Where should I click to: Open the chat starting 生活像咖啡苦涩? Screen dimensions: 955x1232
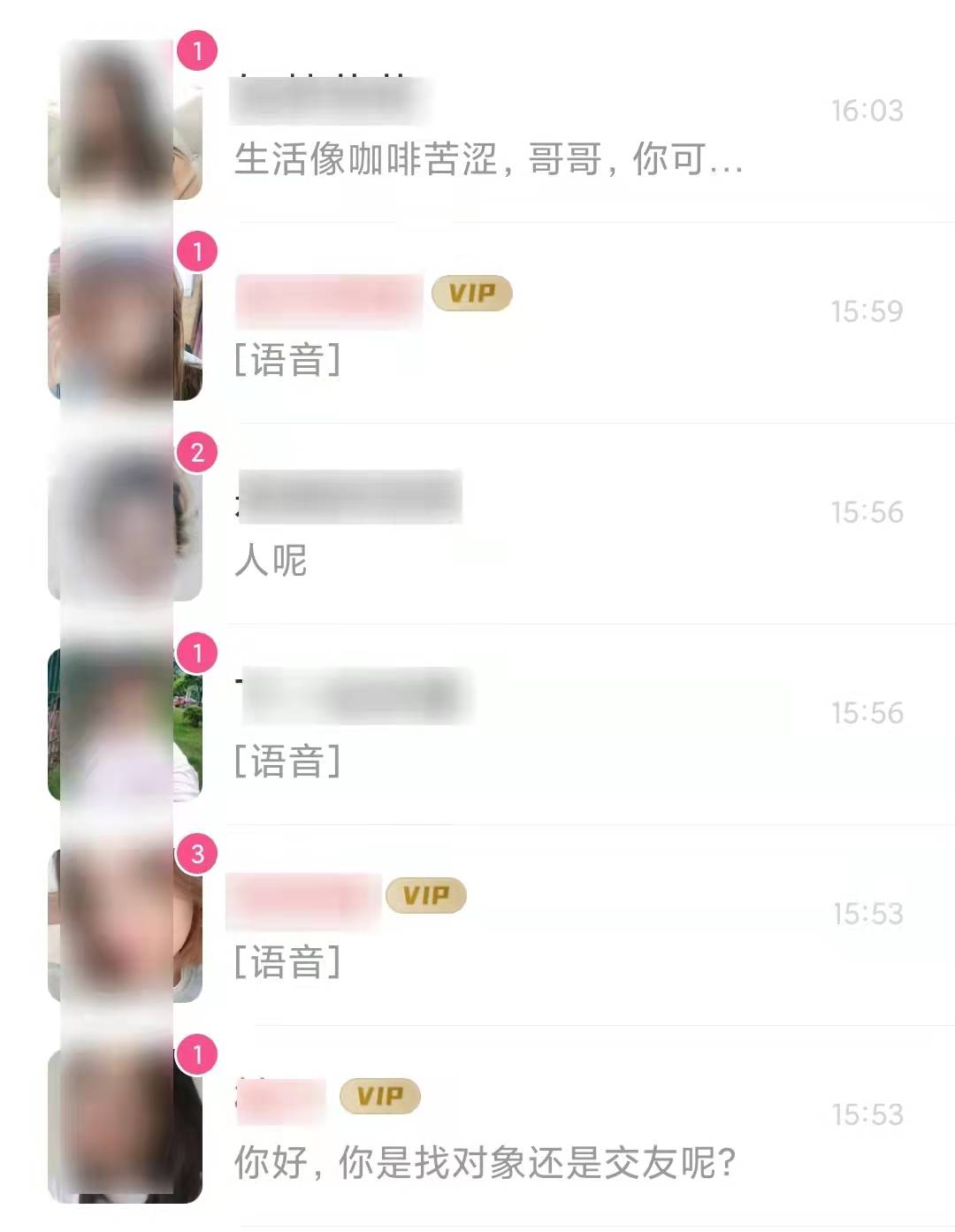click(477, 121)
